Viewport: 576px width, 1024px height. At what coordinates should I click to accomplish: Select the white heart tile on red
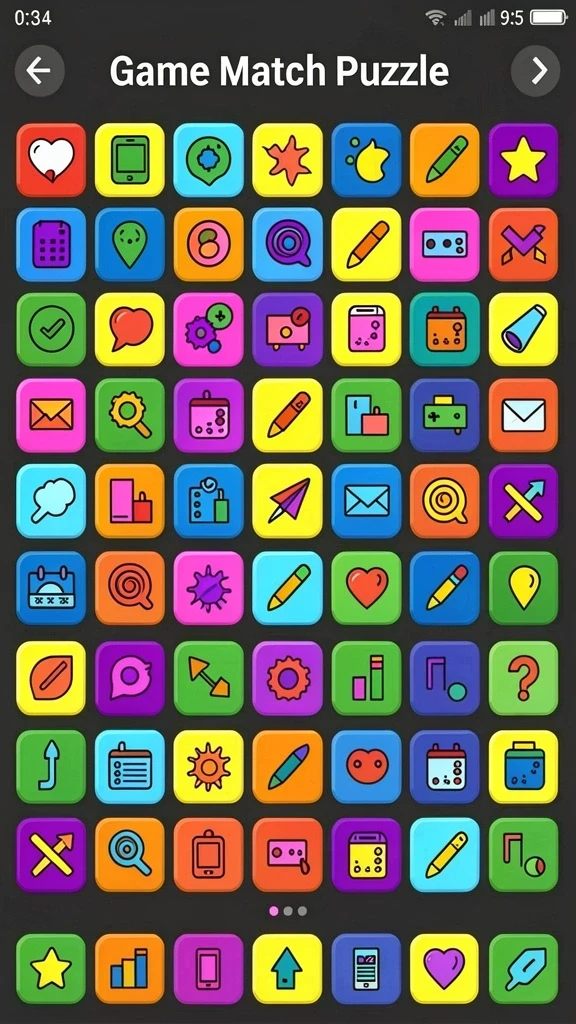(51, 160)
